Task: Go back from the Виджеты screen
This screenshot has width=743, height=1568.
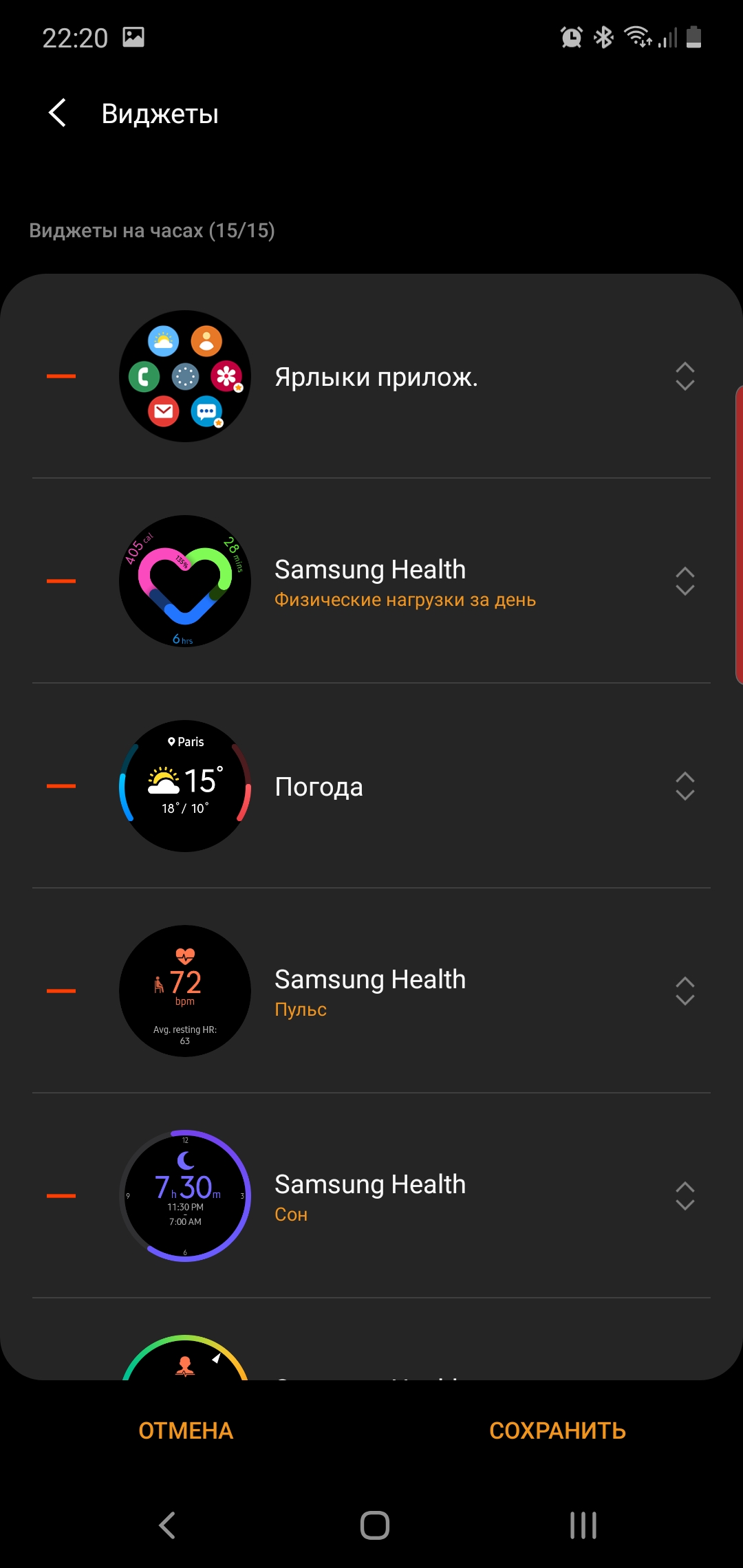Action: (x=58, y=113)
